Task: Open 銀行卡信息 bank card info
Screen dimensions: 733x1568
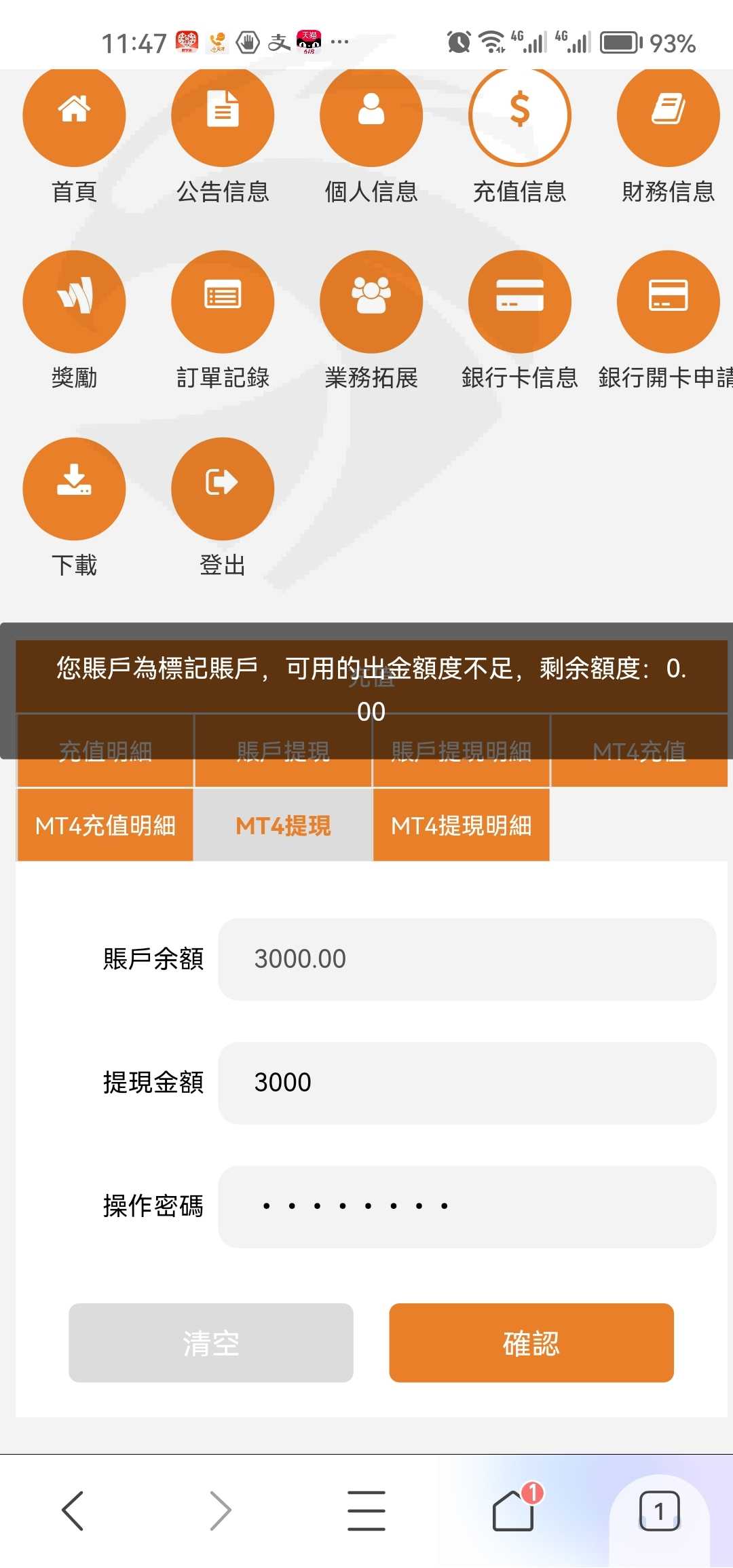Action: click(x=520, y=302)
